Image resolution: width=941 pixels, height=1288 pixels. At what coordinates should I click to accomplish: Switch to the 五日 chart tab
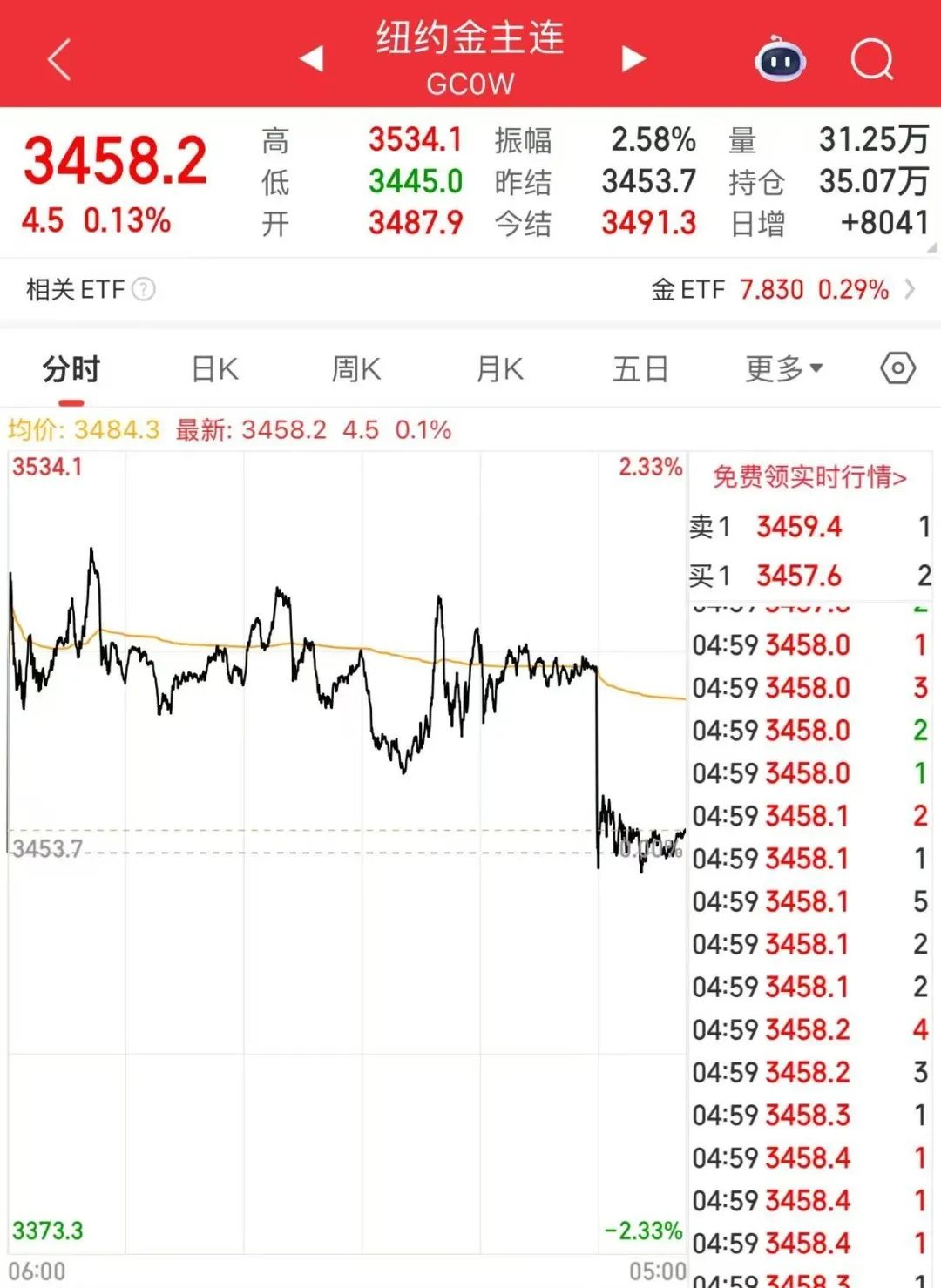point(640,369)
